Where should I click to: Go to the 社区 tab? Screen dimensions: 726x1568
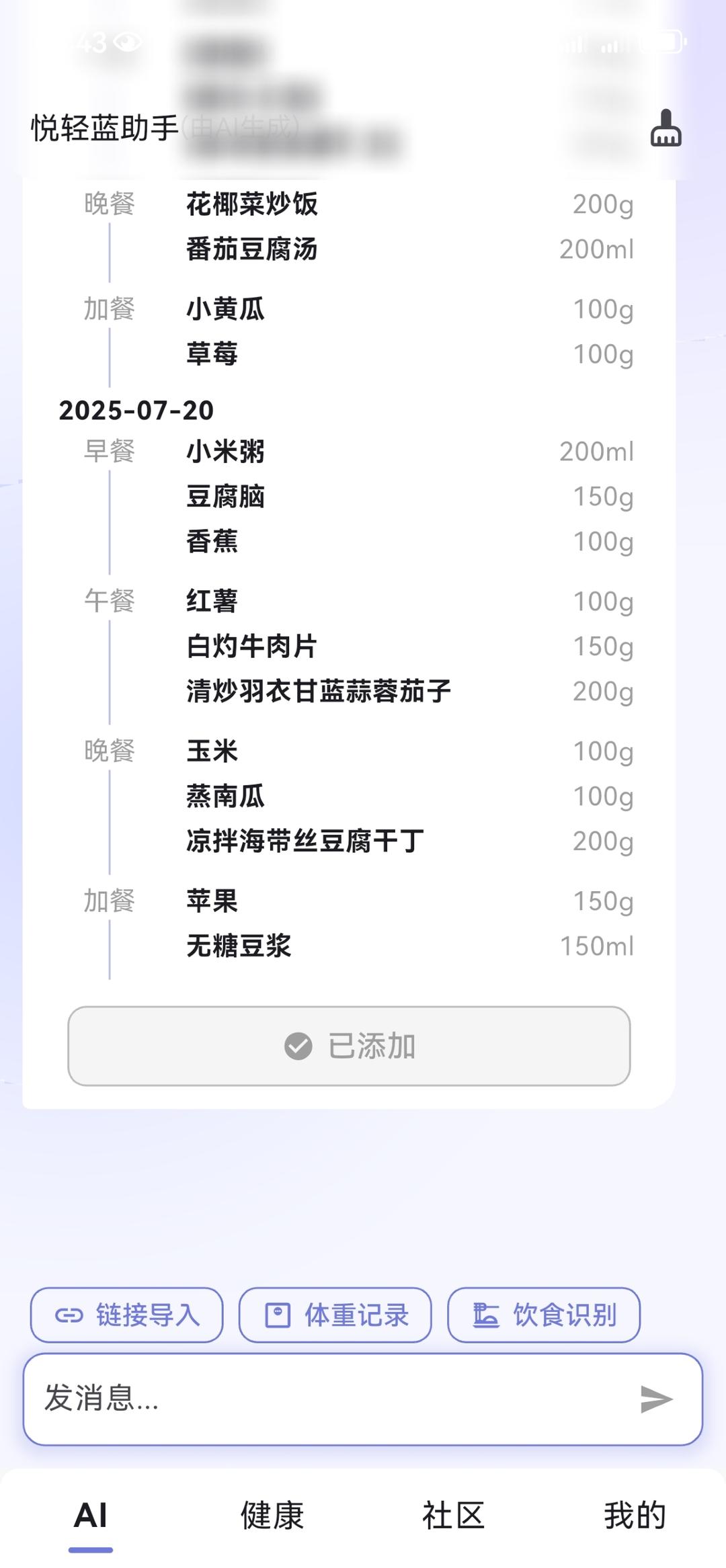(454, 1516)
